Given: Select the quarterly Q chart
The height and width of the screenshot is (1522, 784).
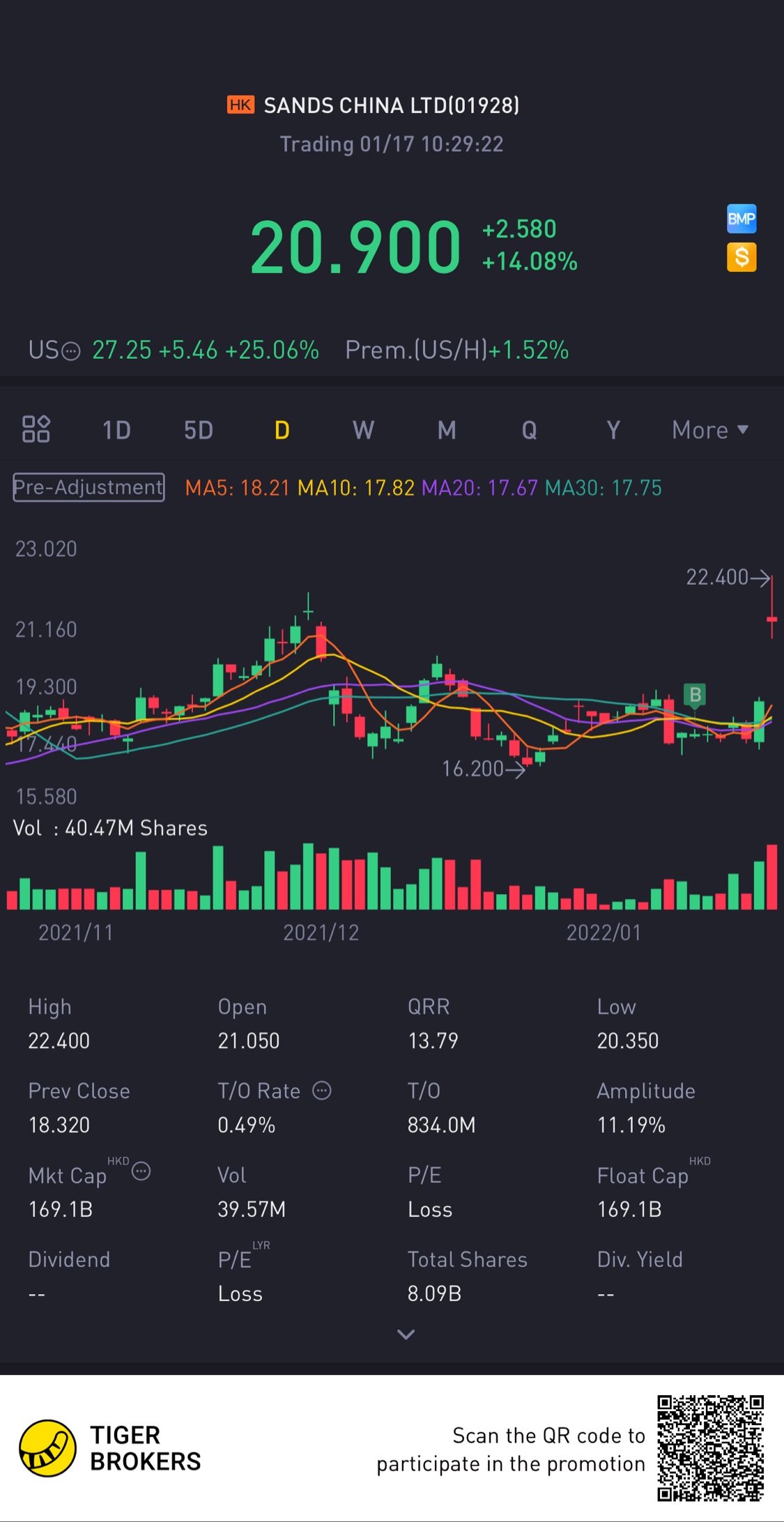Looking at the screenshot, I should click(529, 430).
